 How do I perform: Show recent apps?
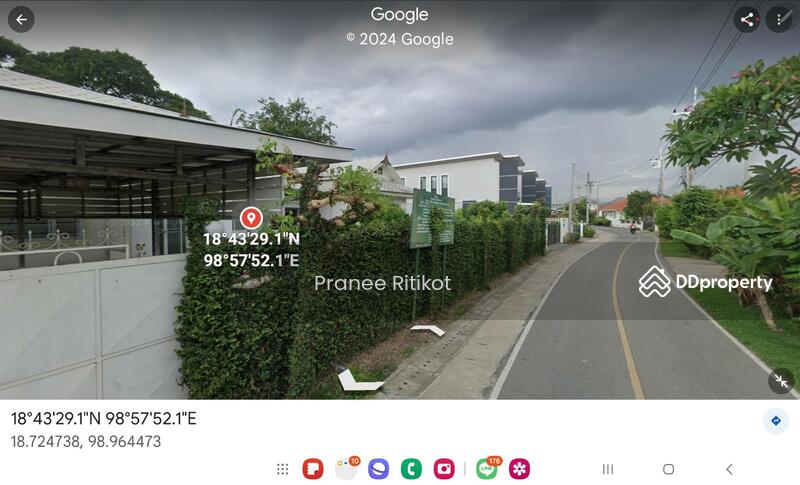607,469
